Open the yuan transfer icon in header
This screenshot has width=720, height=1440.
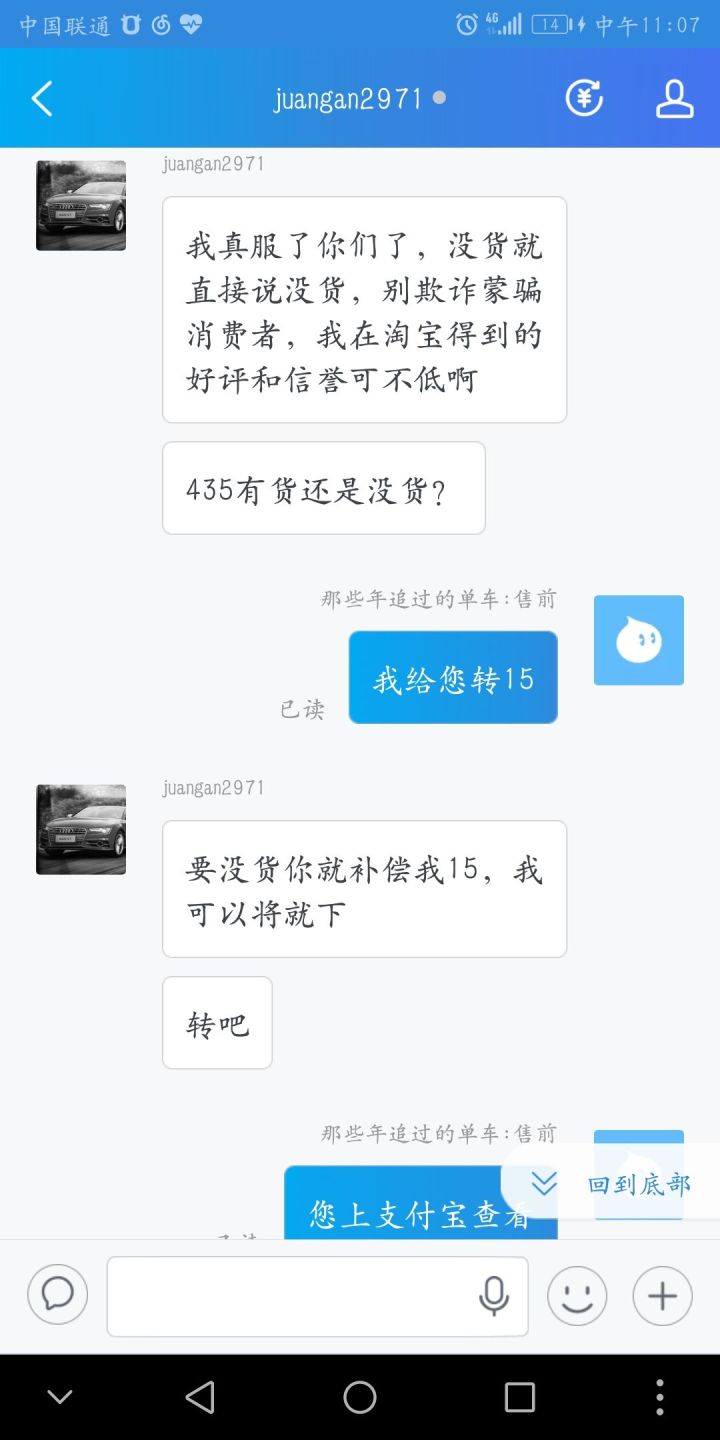tap(584, 98)
